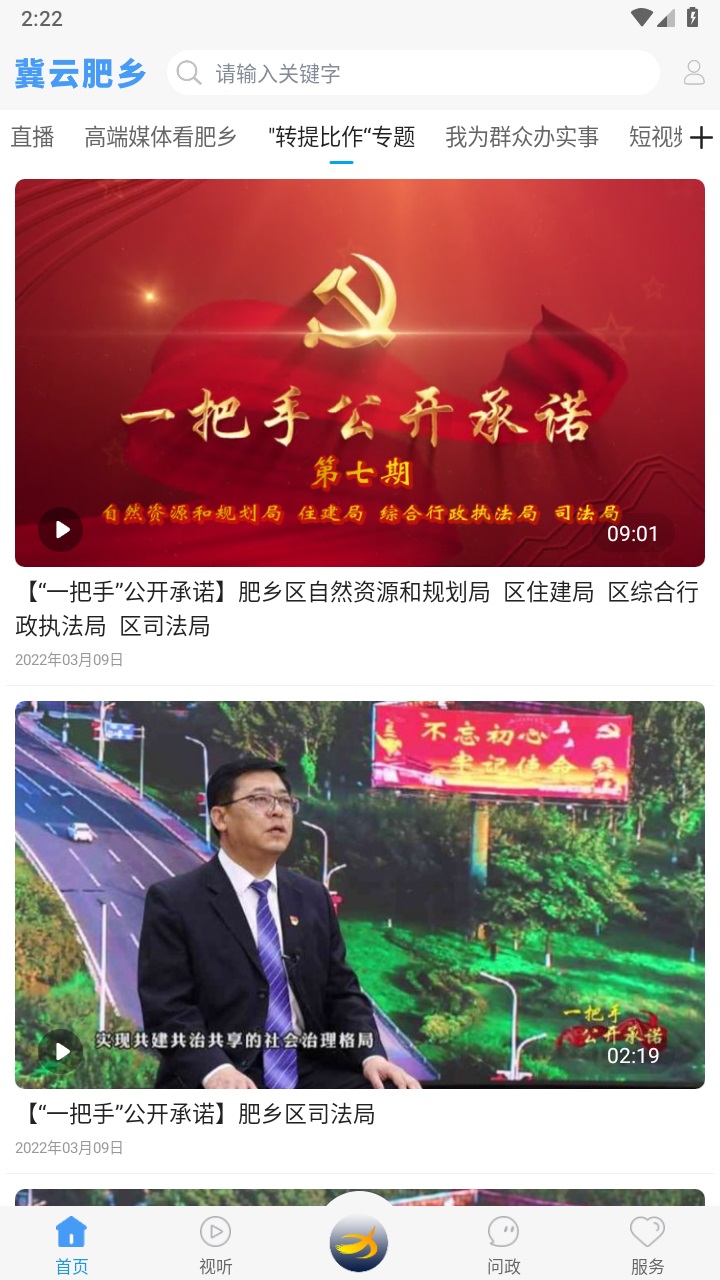
Task: Open channel management with the plus icon
Action: click(703, 137)
